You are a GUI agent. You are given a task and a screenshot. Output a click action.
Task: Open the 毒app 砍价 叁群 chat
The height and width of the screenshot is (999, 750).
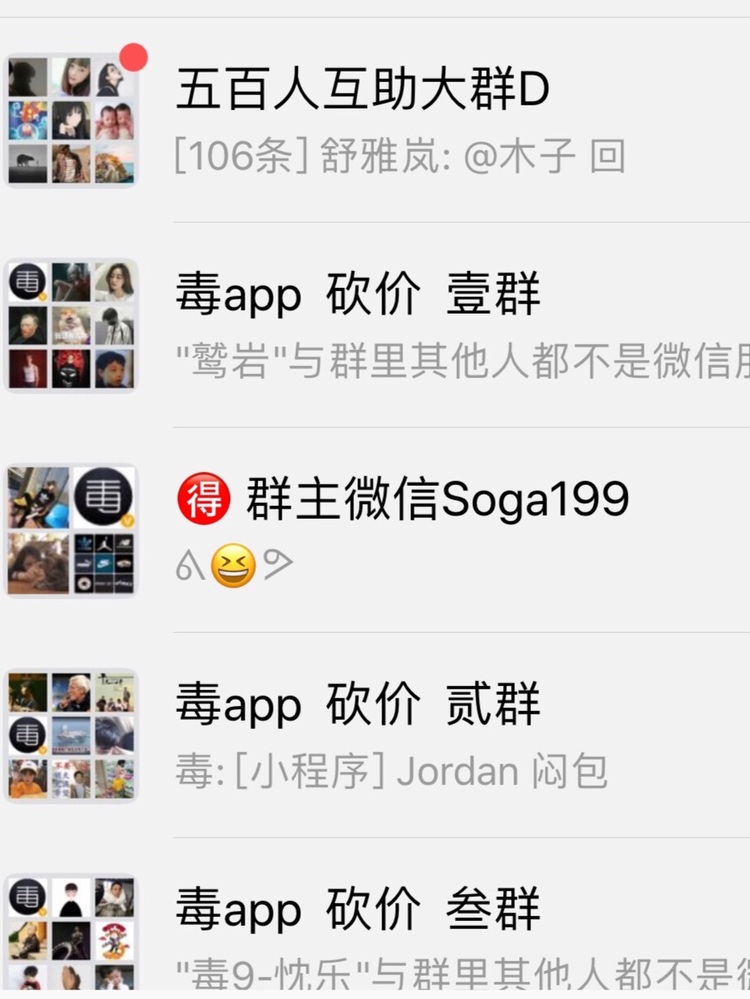[400, 935]
